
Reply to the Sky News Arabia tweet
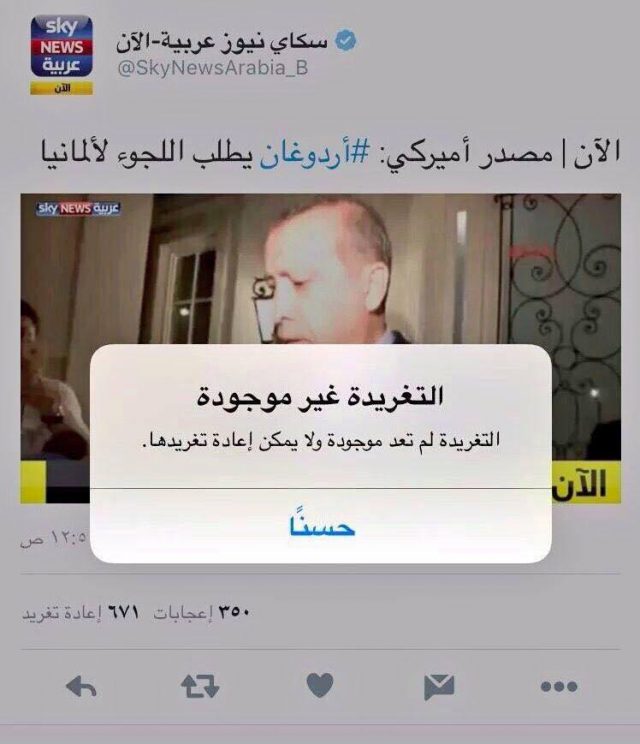click(x=80, y=686)
